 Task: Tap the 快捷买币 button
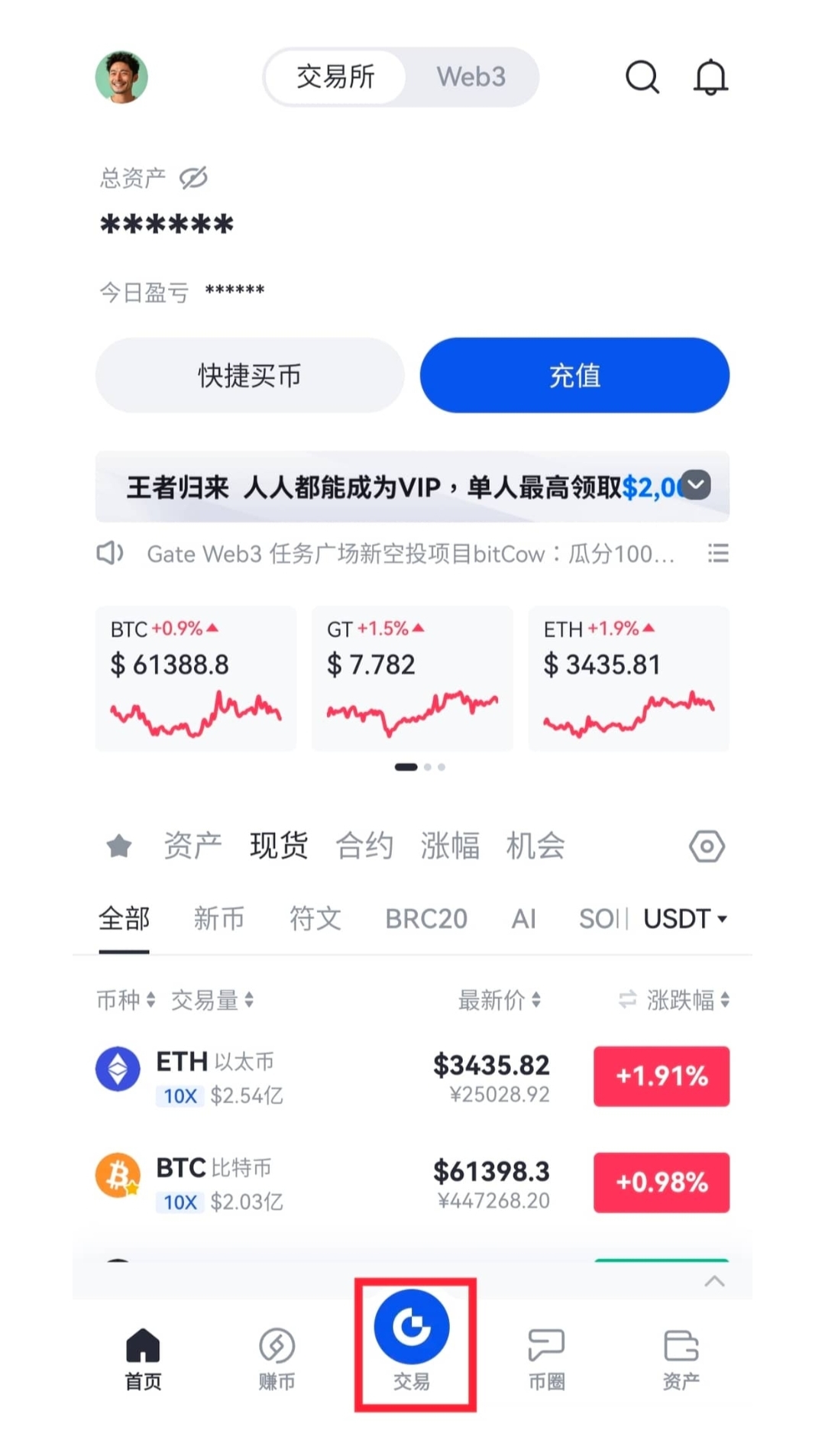(x=249, y=375)
